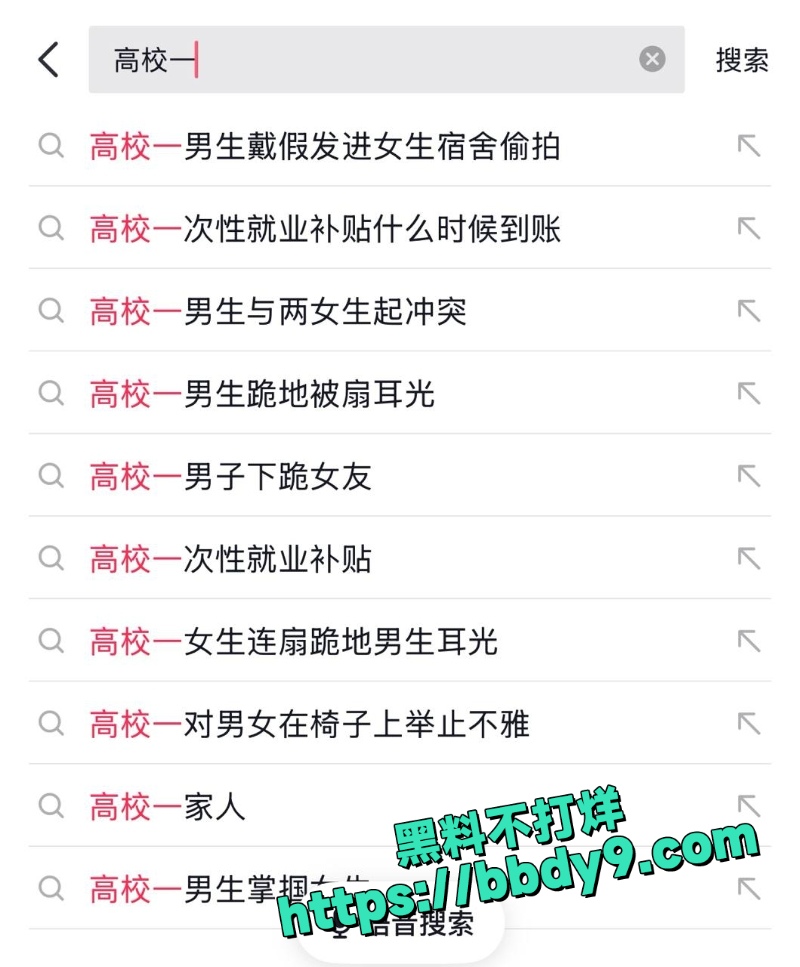Go back using the back arrow
This screenshot has height=967, width=800.
coord(48,60)
